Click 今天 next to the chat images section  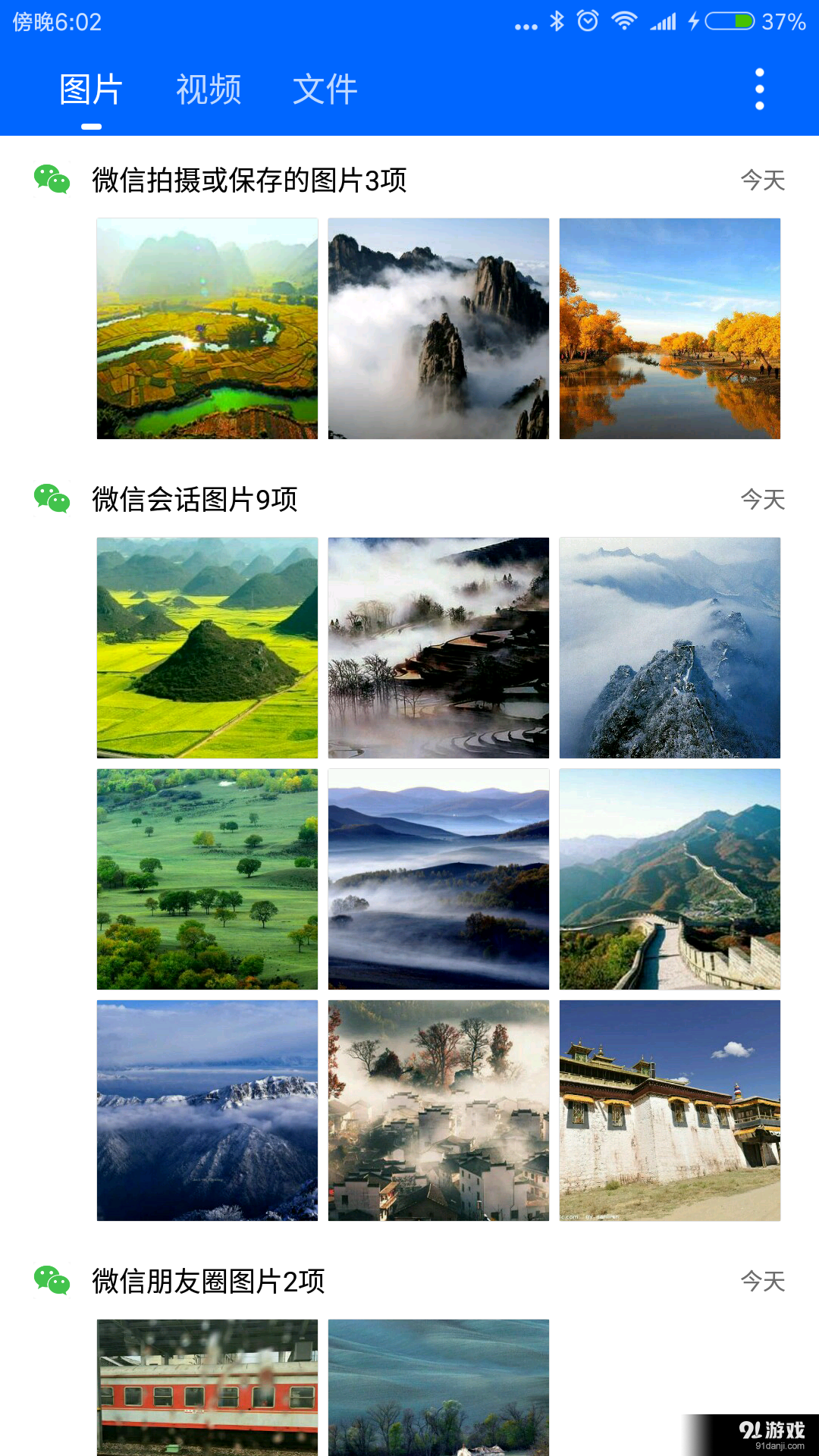[762, 499]
